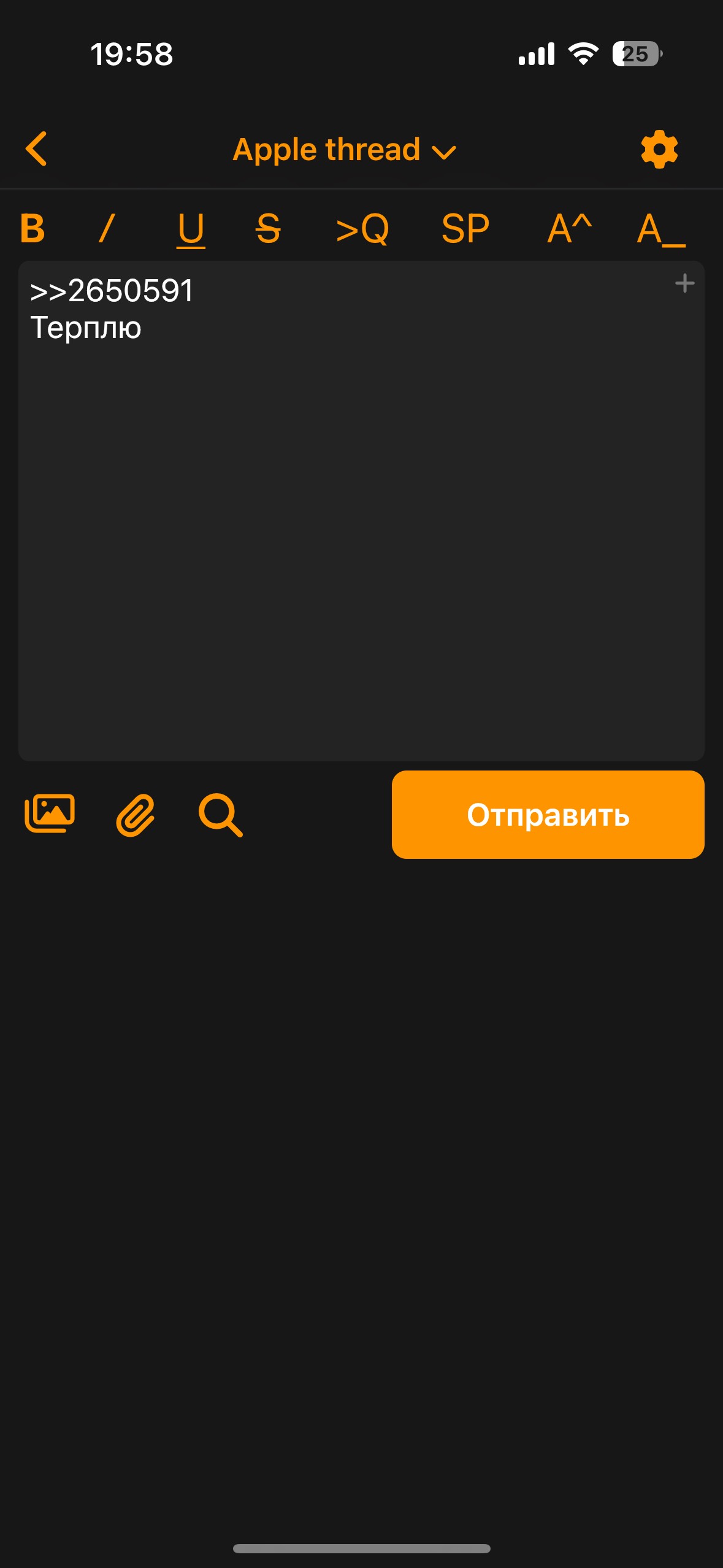723x1568 pixels.
Task: Insert a quote with >Q
Action: (362, 229)
